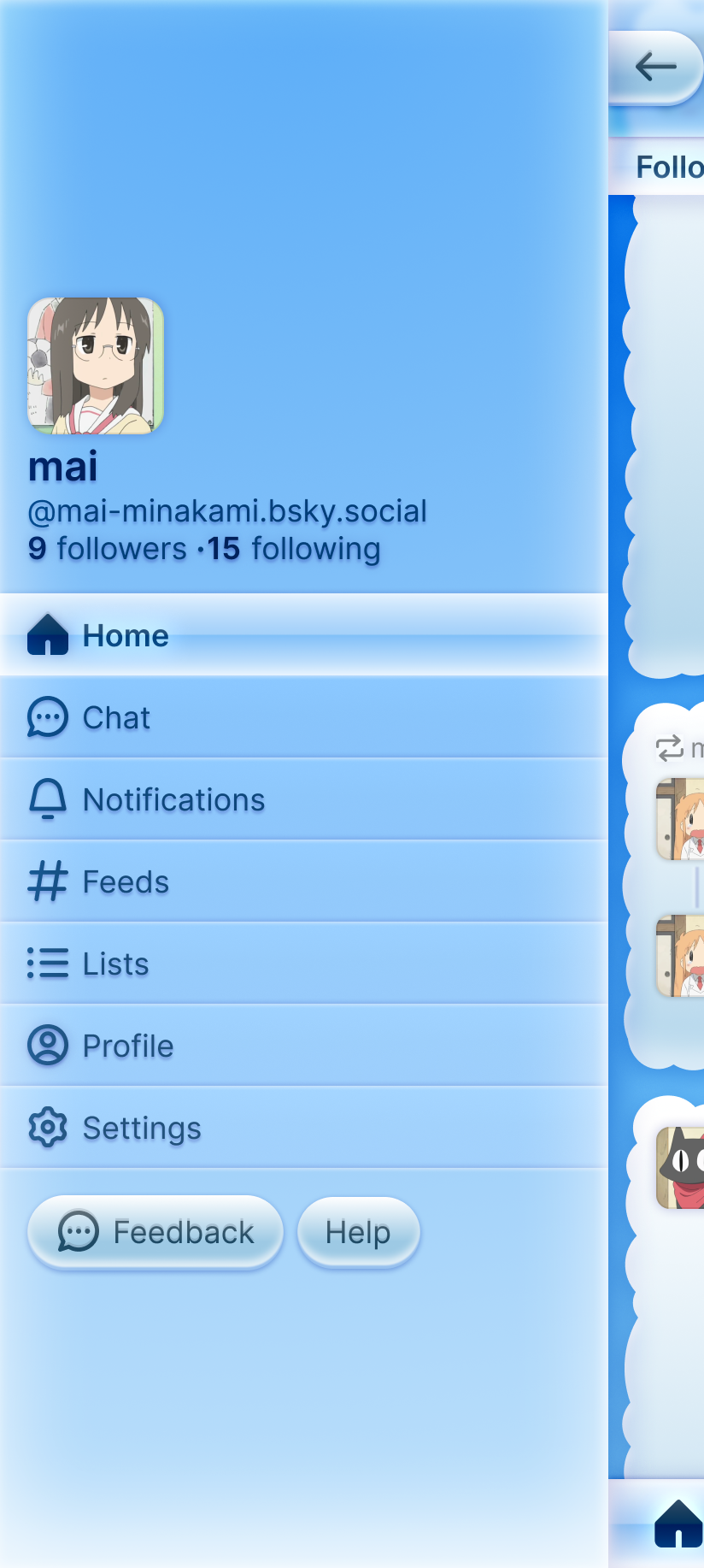Viewport: 704px width, 1568px height.
Task: Open the Help button
Action: click(358, 1232)
